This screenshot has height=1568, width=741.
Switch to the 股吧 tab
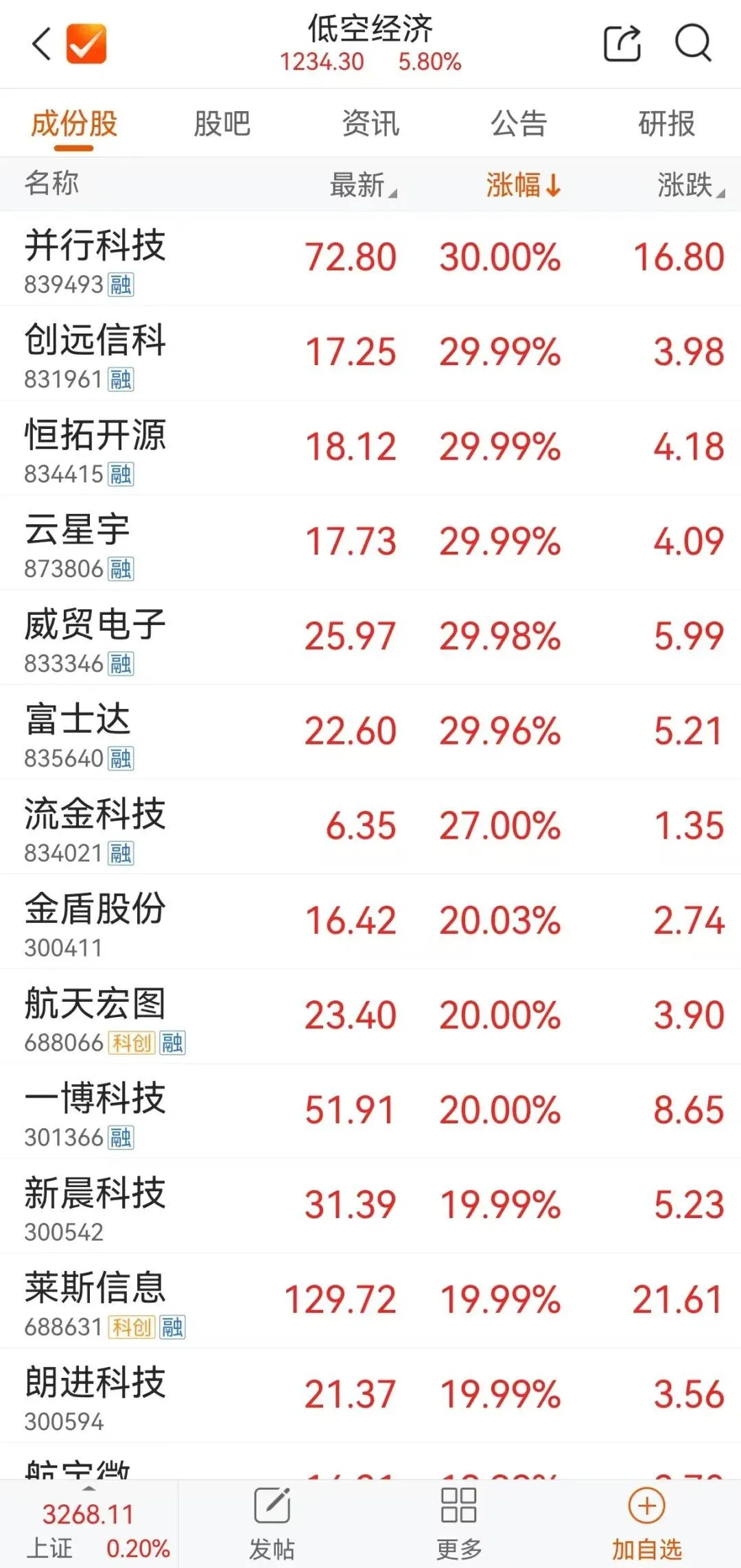222,124
